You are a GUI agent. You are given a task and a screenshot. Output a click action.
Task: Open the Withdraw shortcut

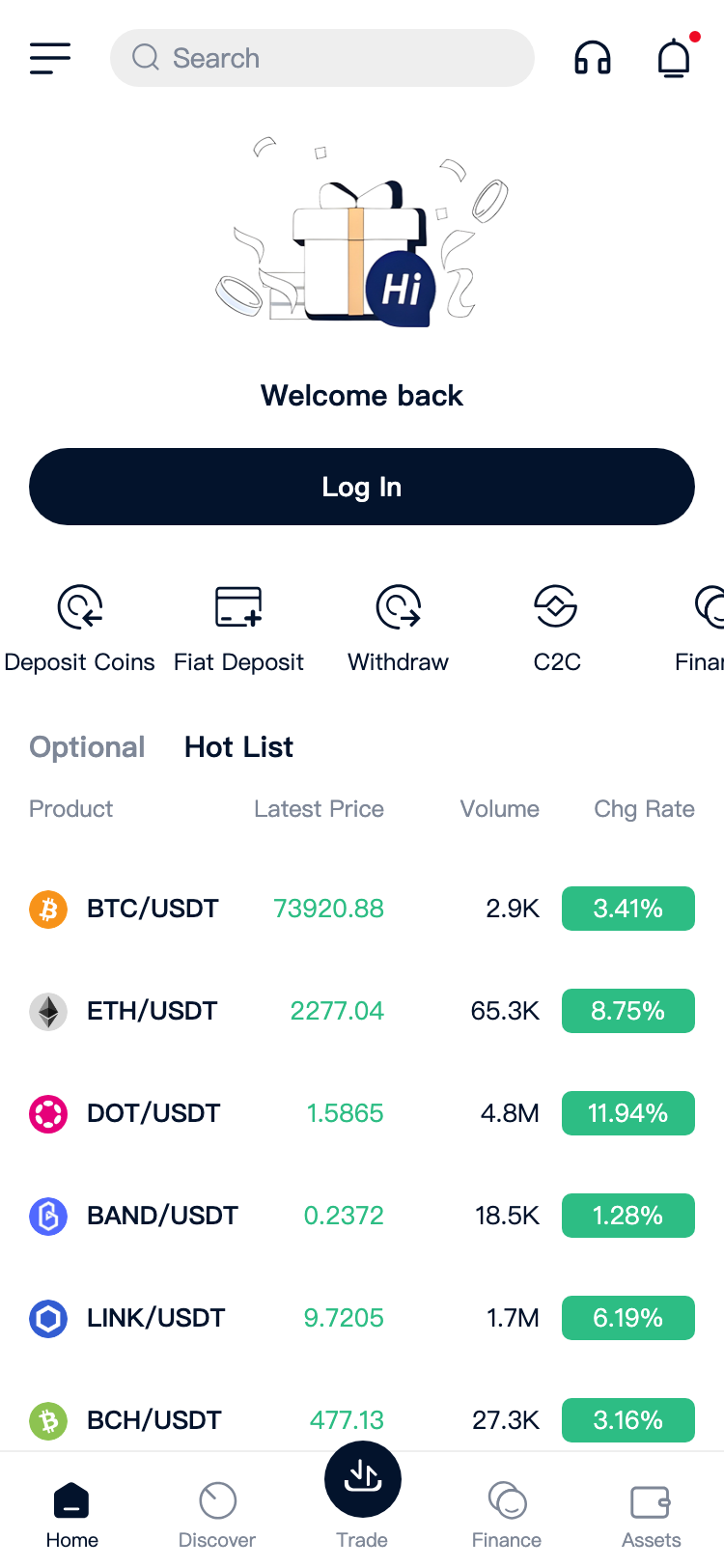point(398,628)
